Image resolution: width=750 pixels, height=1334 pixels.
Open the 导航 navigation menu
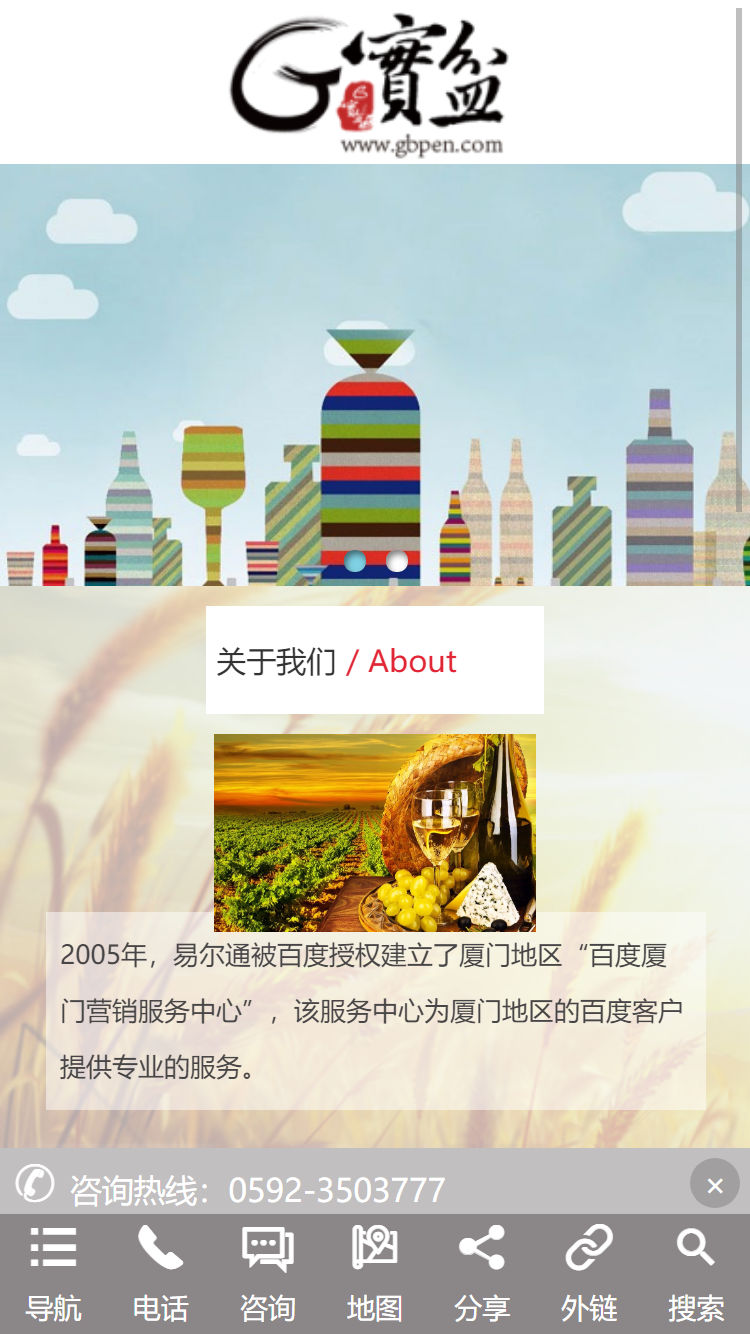click(x=53, y=1272)
